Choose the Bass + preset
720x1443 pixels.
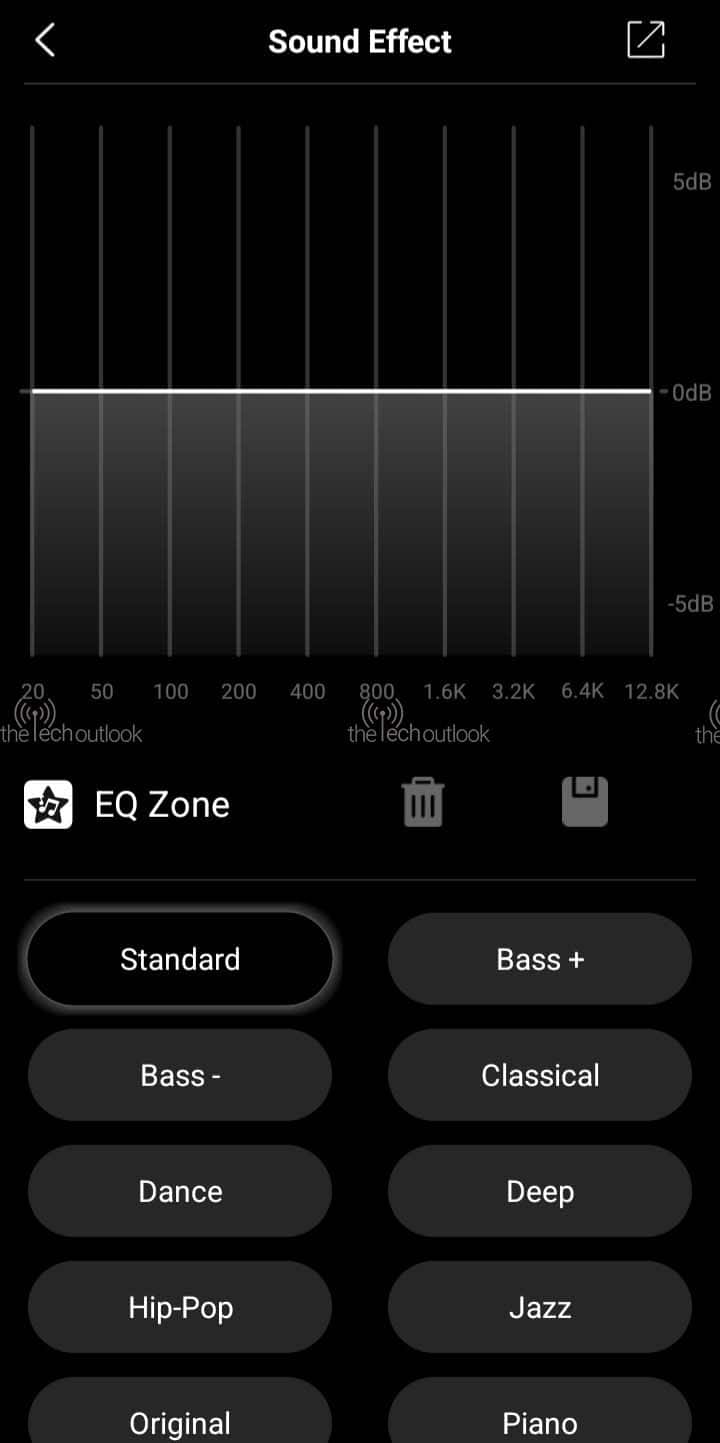[x=540, y=959]
